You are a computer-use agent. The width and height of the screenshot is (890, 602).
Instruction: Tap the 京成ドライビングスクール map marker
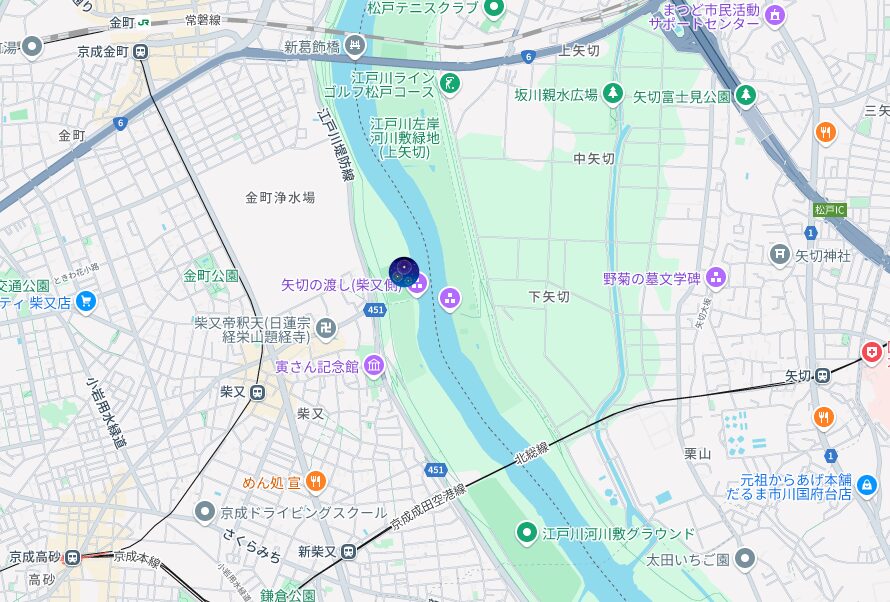point(205,512)
